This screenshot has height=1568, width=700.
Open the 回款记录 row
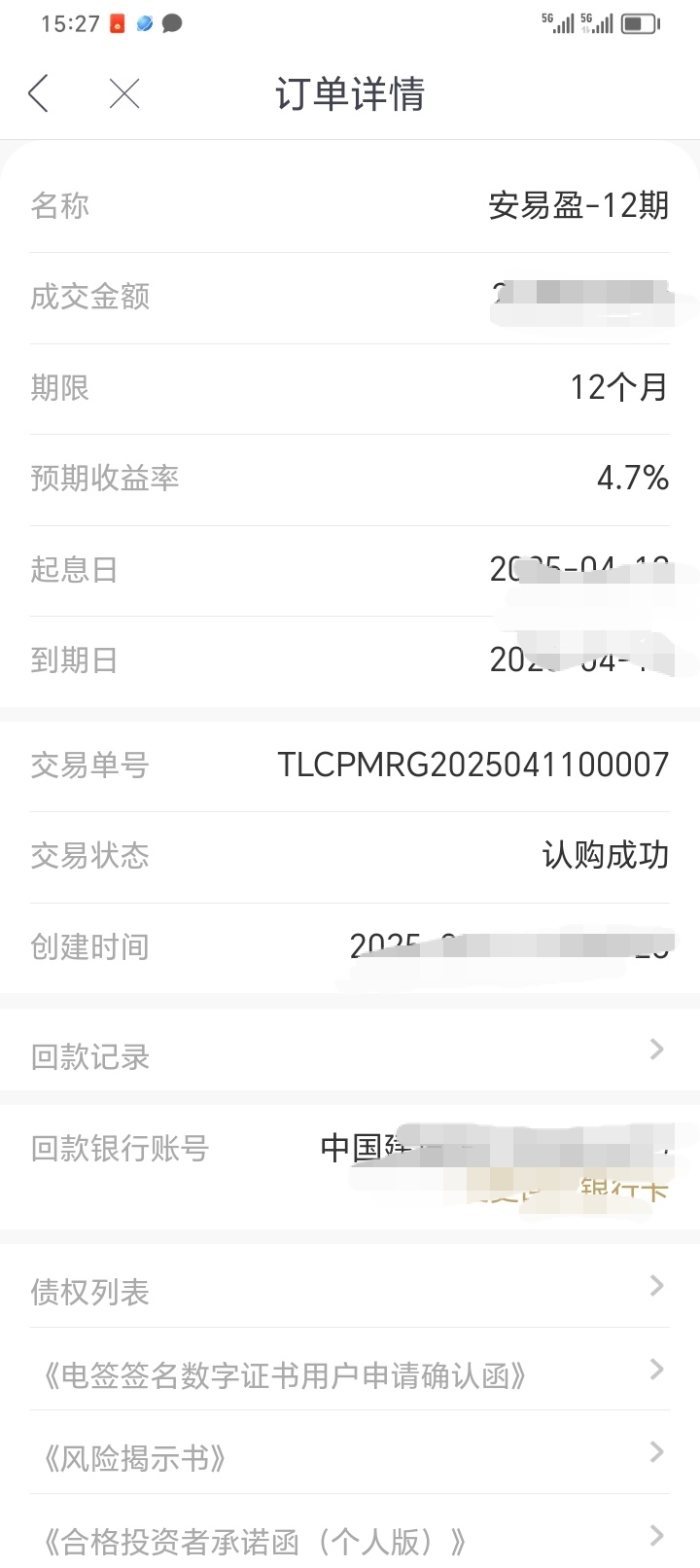coord(350,1055)
